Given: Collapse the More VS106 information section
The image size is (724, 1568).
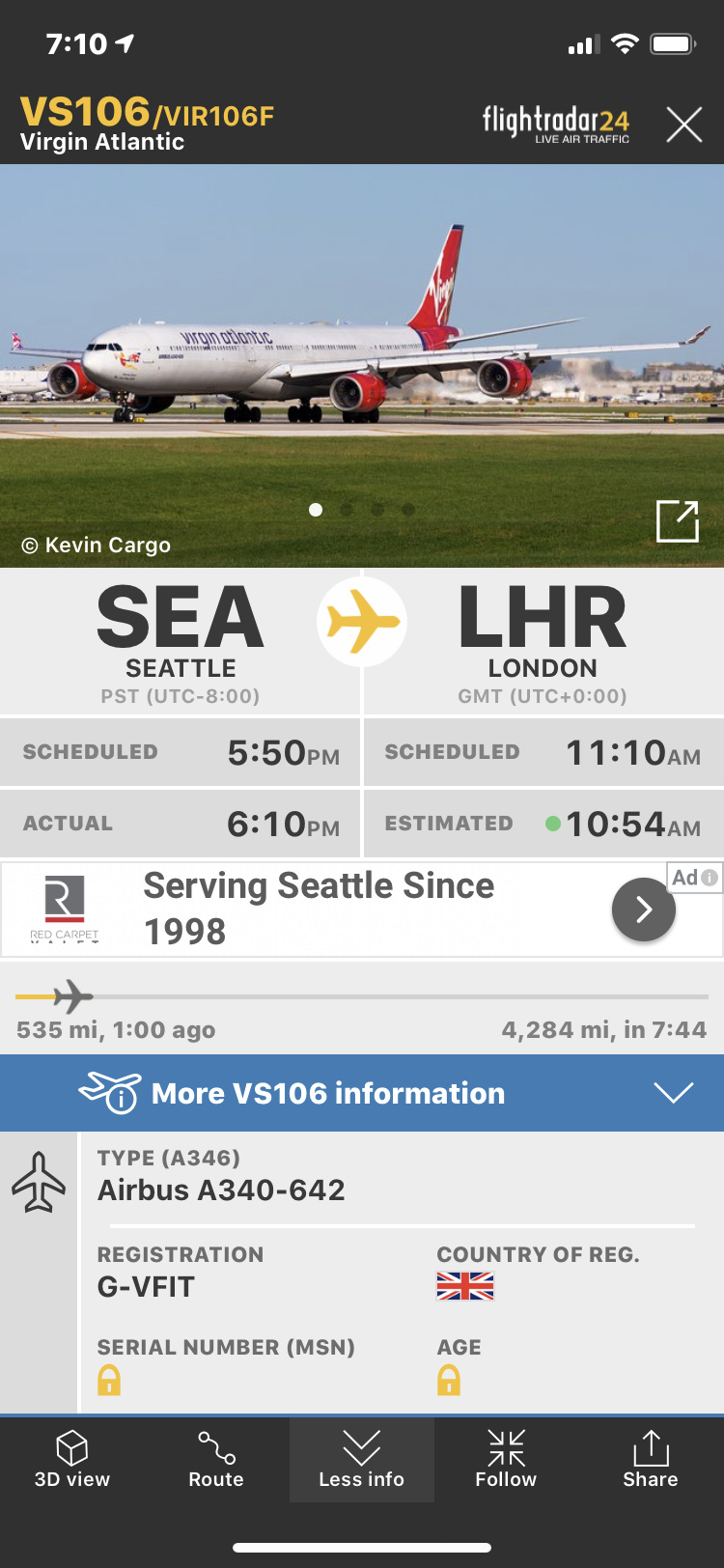Looking at the screenshot, I should [673, 1093].
